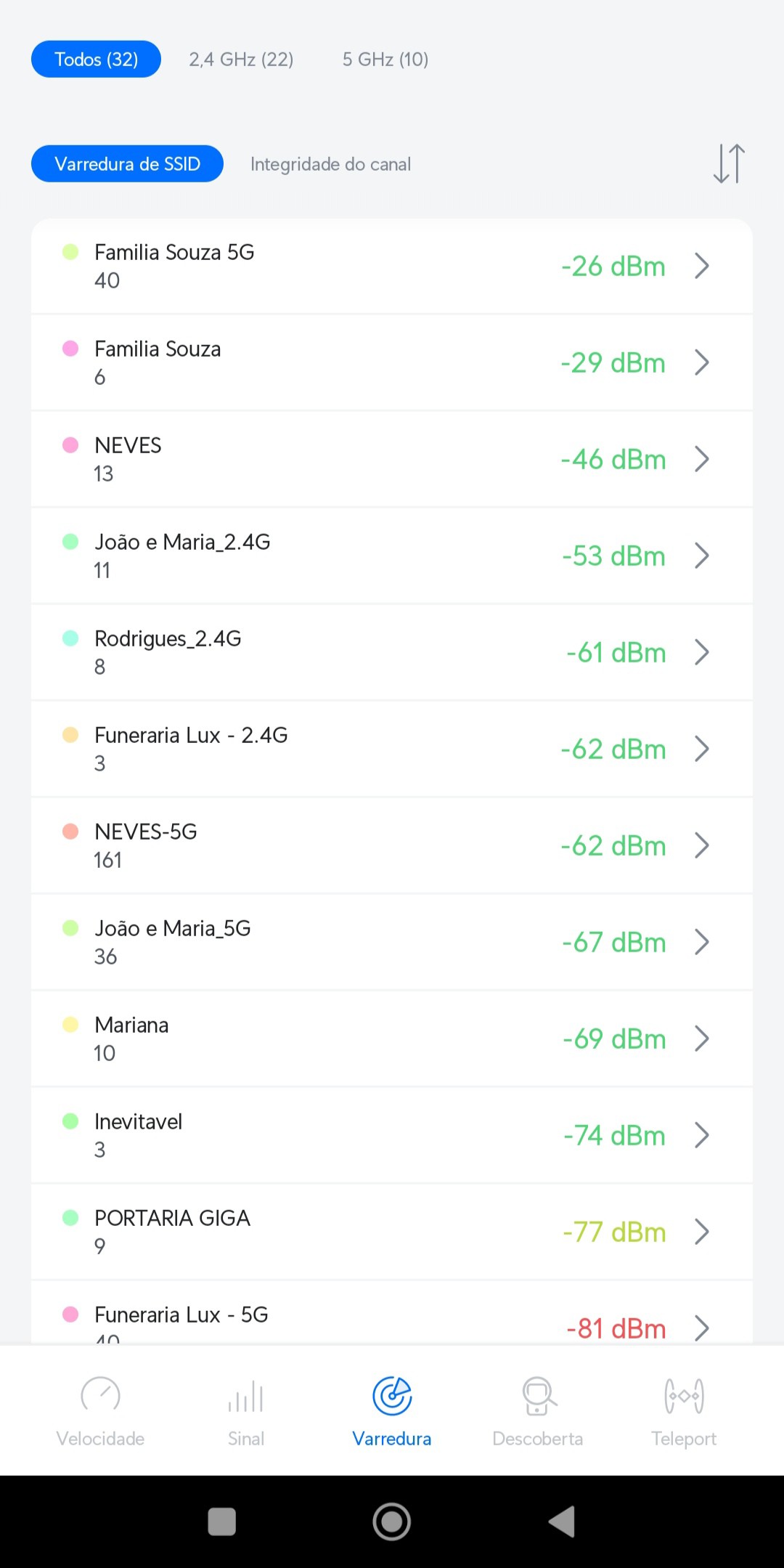The height and width of the screenshot is (1568, 784).
Task: Tap the sort arrows icon
Action: coord(729,163)
